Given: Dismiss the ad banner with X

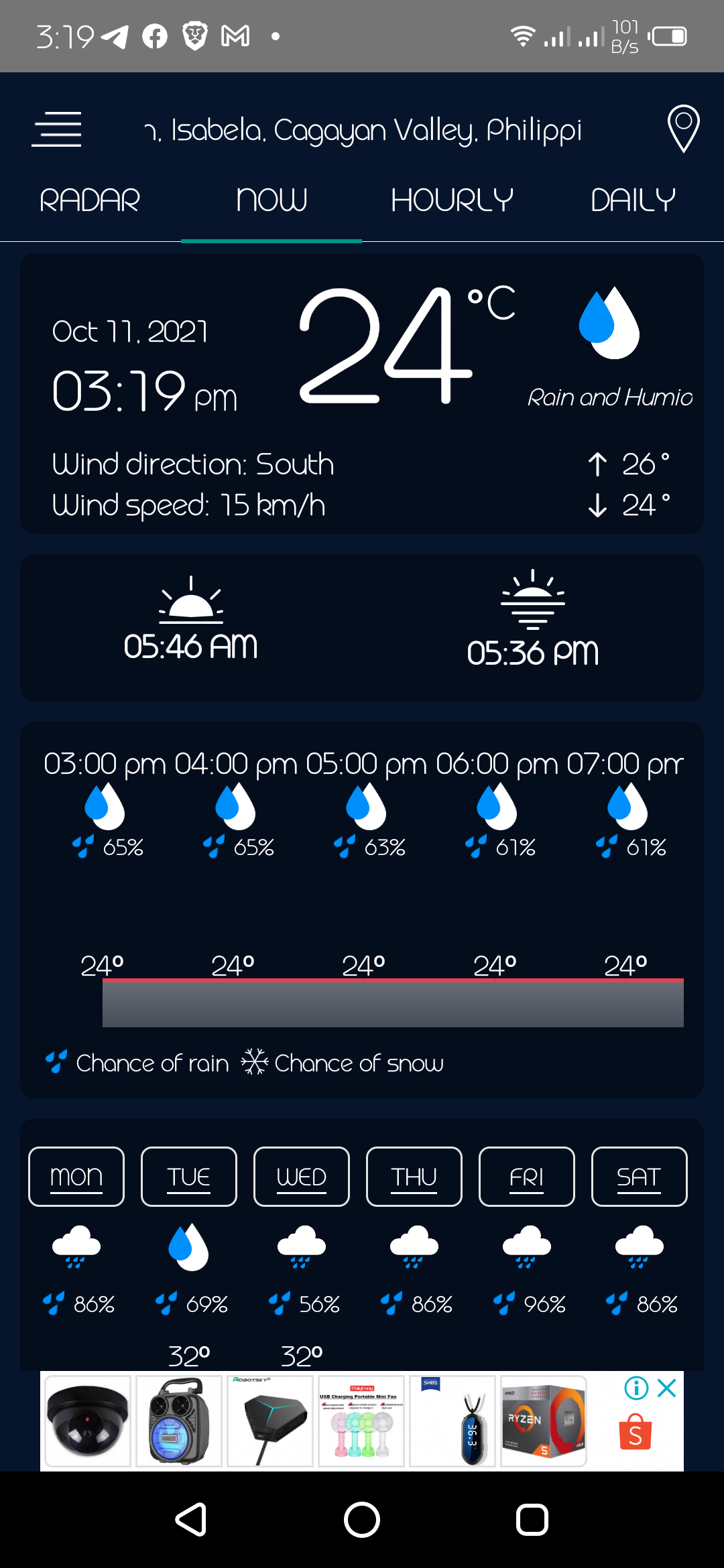Looking at the screenshot, I should click(x=667, y=1388).
